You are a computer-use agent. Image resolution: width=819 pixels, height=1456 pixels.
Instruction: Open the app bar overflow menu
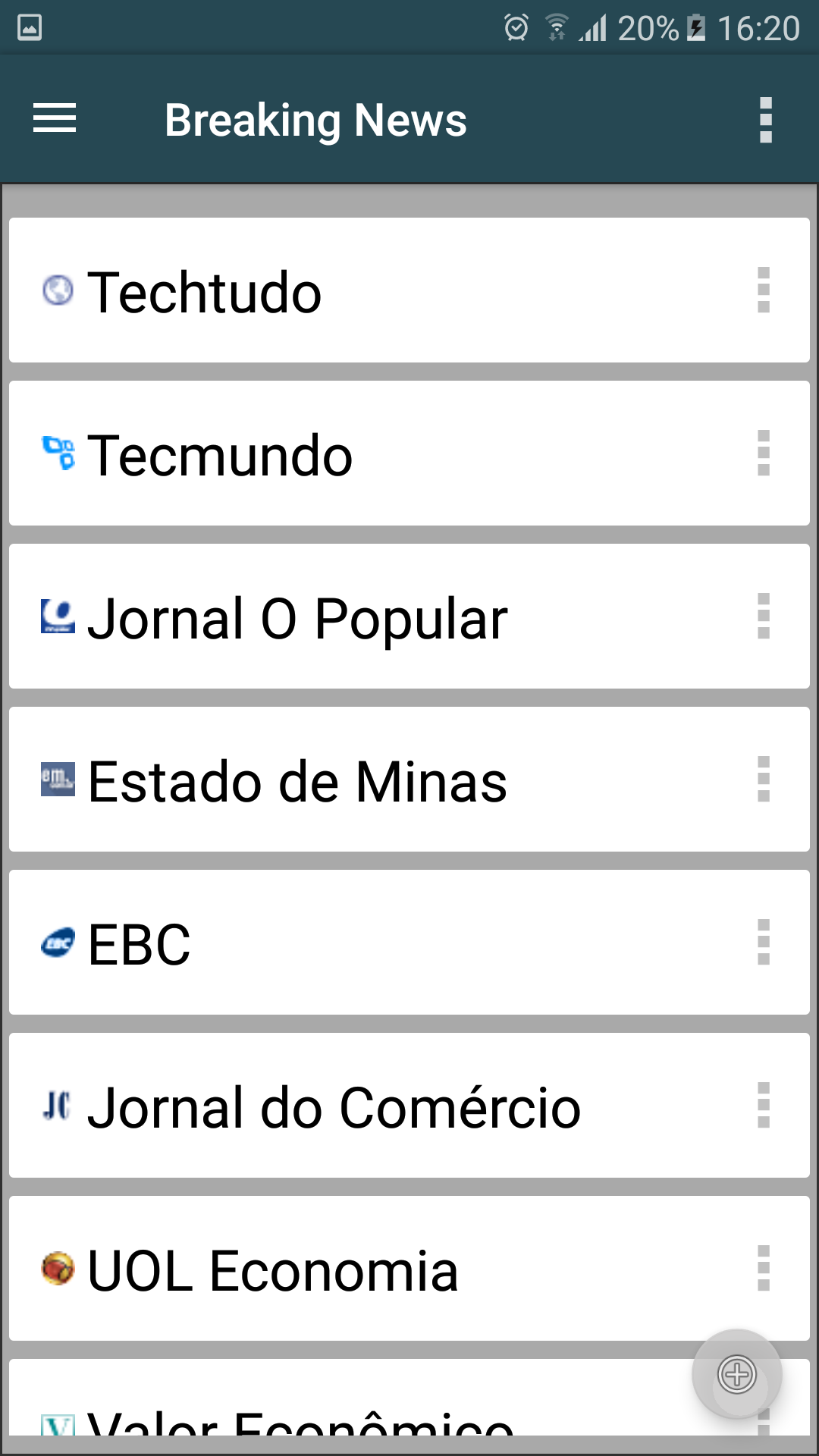pos(766,120)
